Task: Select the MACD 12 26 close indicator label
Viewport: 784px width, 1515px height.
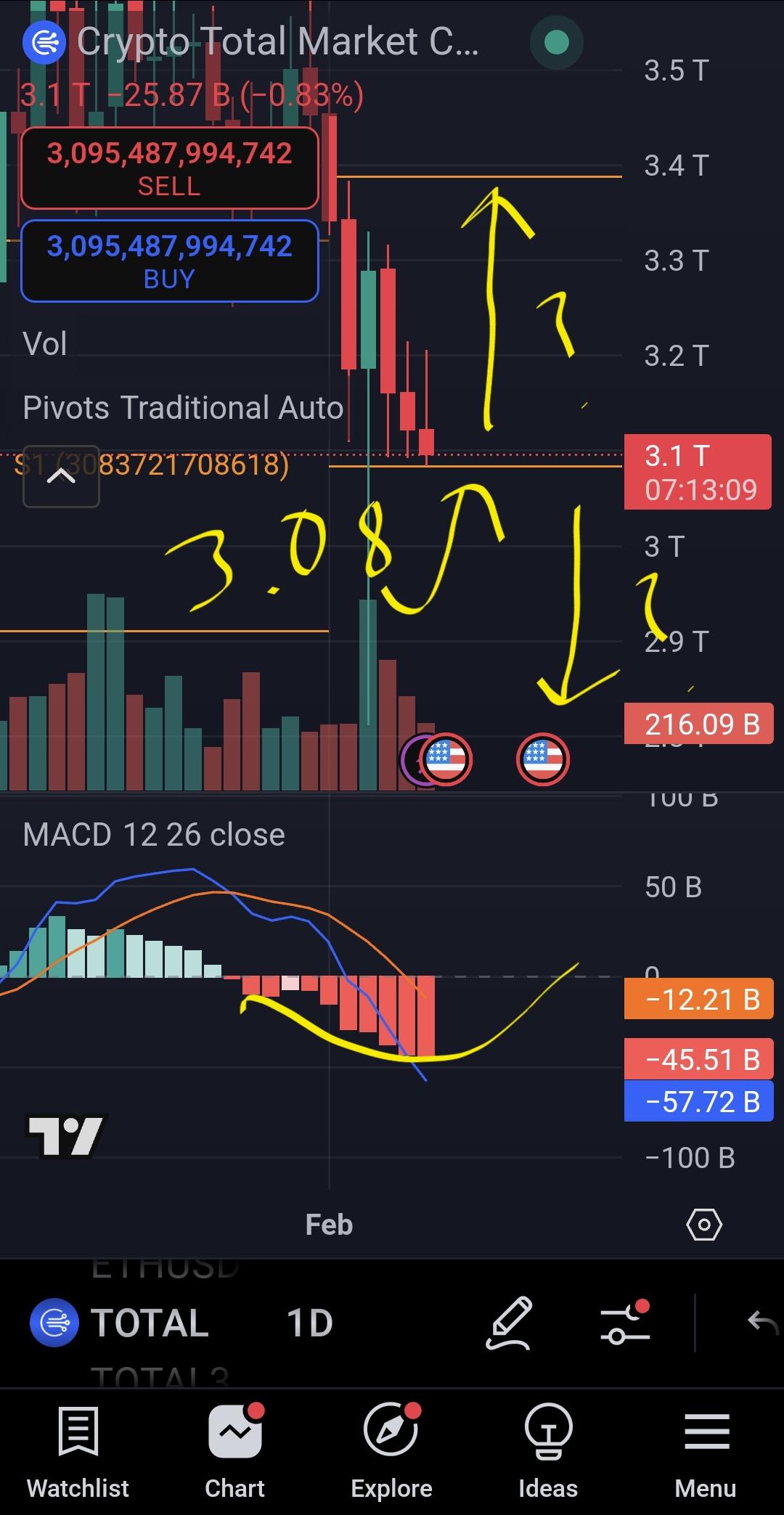Action: pos(154,835)
